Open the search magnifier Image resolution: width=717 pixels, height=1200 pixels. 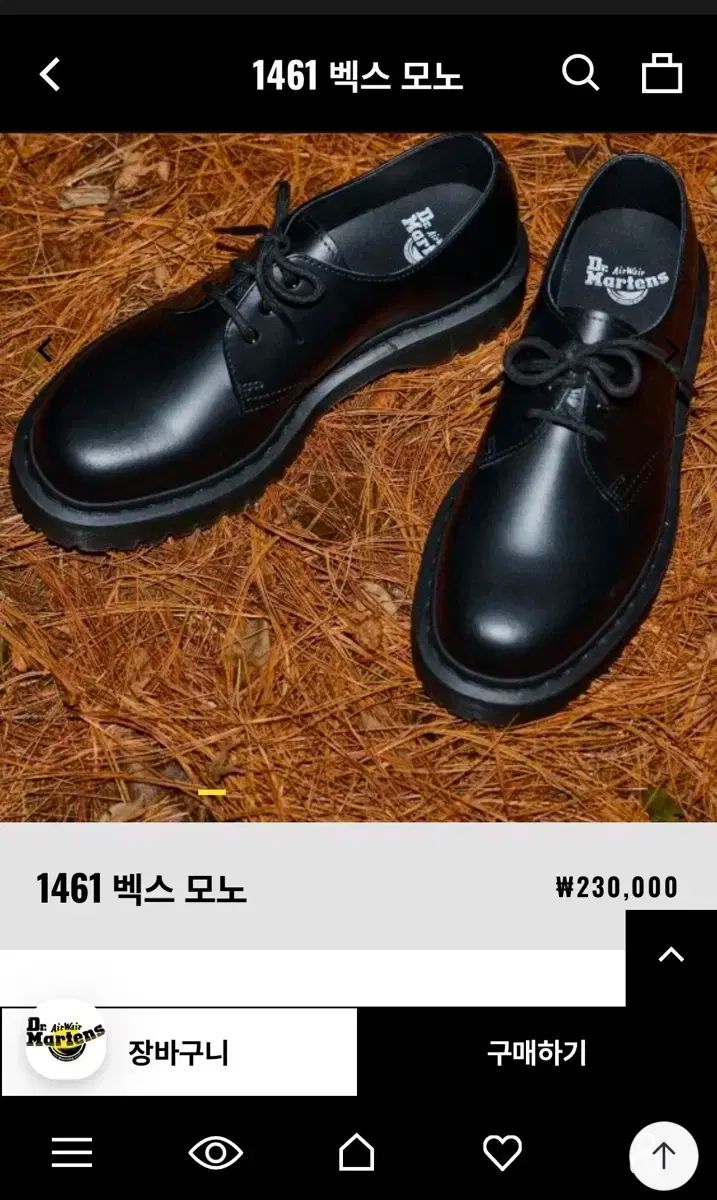(x=580, y=74)
